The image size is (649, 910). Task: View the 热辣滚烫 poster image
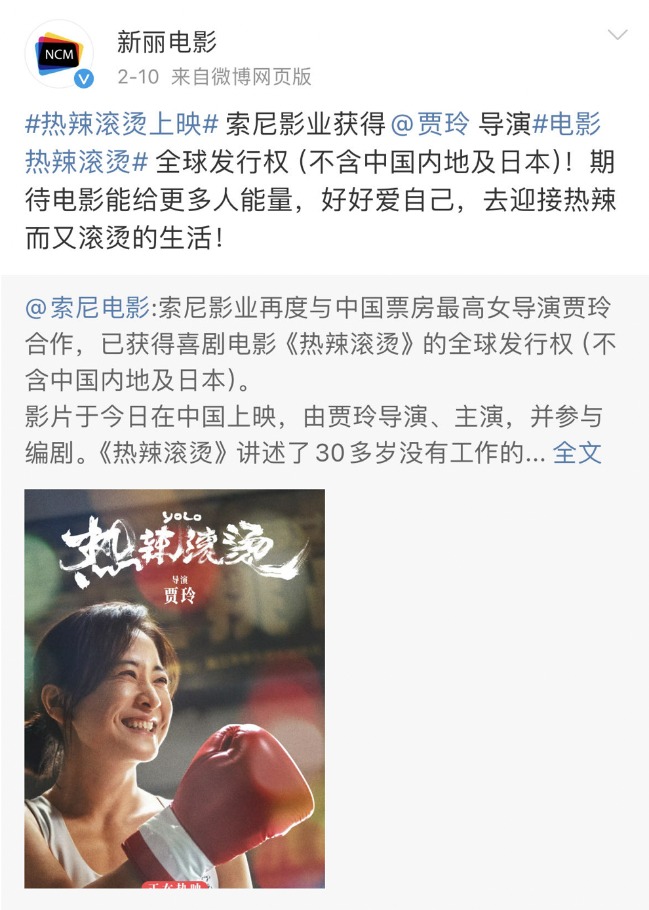174,688
